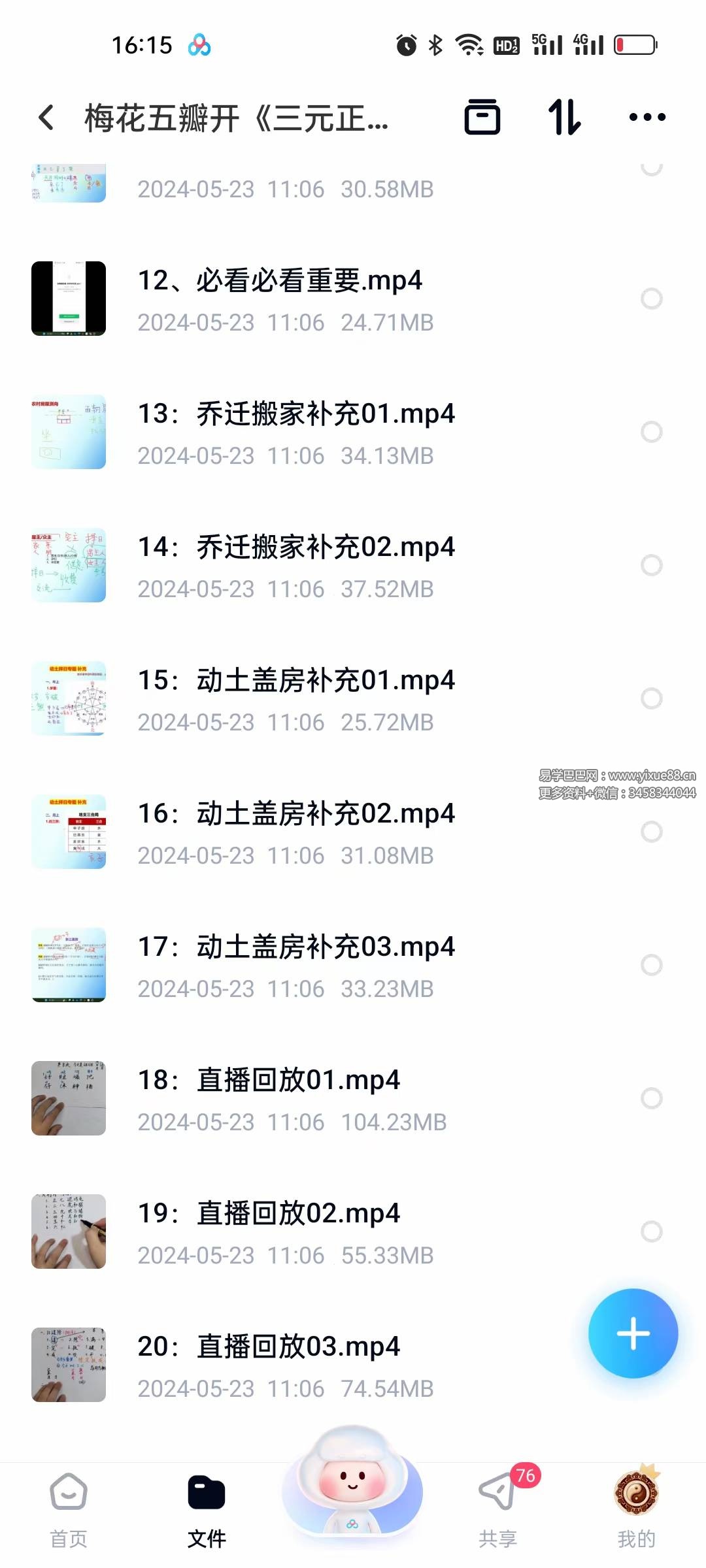Tap the 首页 home icon in bottom navigation
706x1568 pixels.
click(69, 1496)
